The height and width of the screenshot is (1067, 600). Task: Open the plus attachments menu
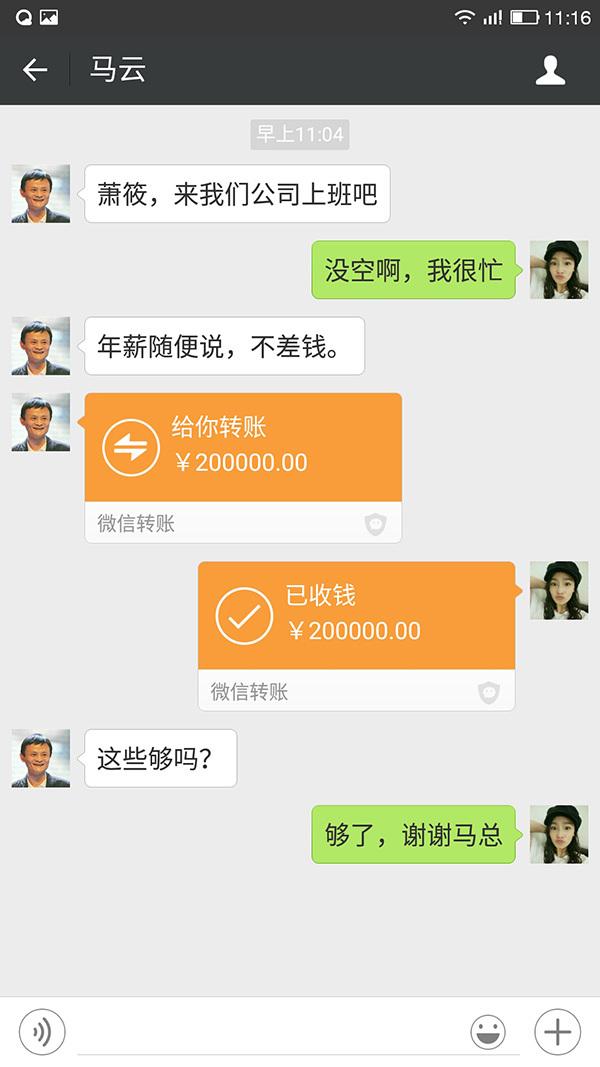[x=557, y=1032]
